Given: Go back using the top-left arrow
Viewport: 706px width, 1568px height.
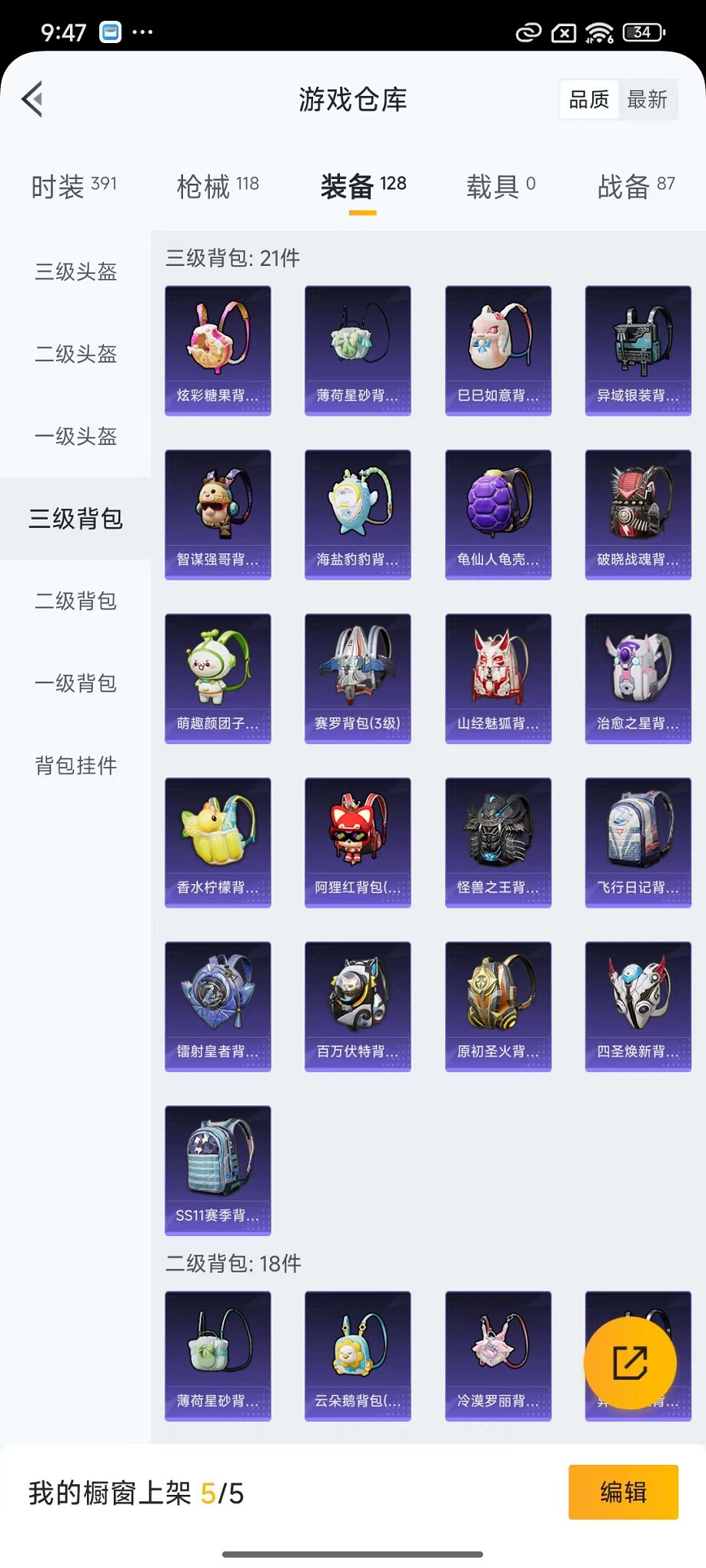Looking at the screenshot, I should click(32, 99).
